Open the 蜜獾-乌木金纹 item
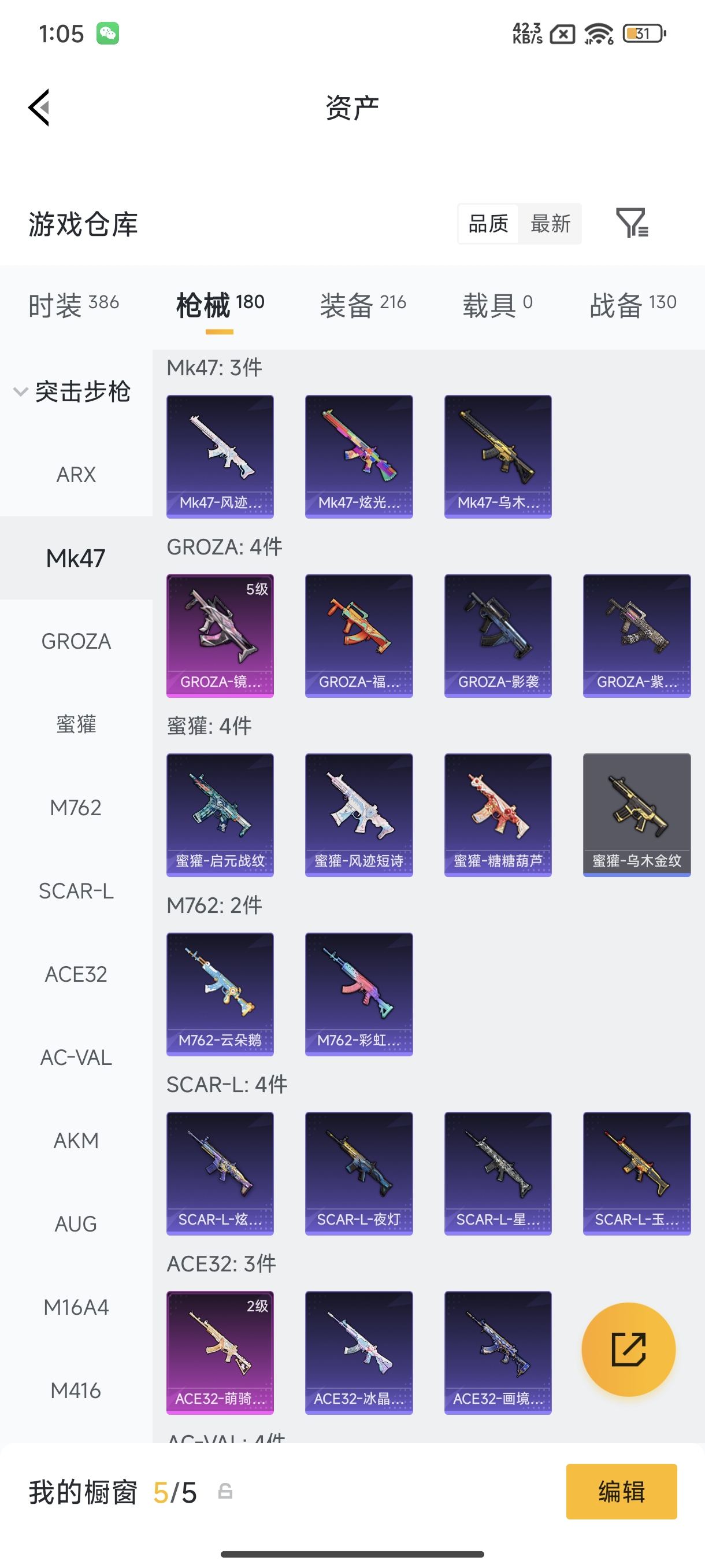The height and width of the screenshot is (1568, 705). click(x=636, y=815)
